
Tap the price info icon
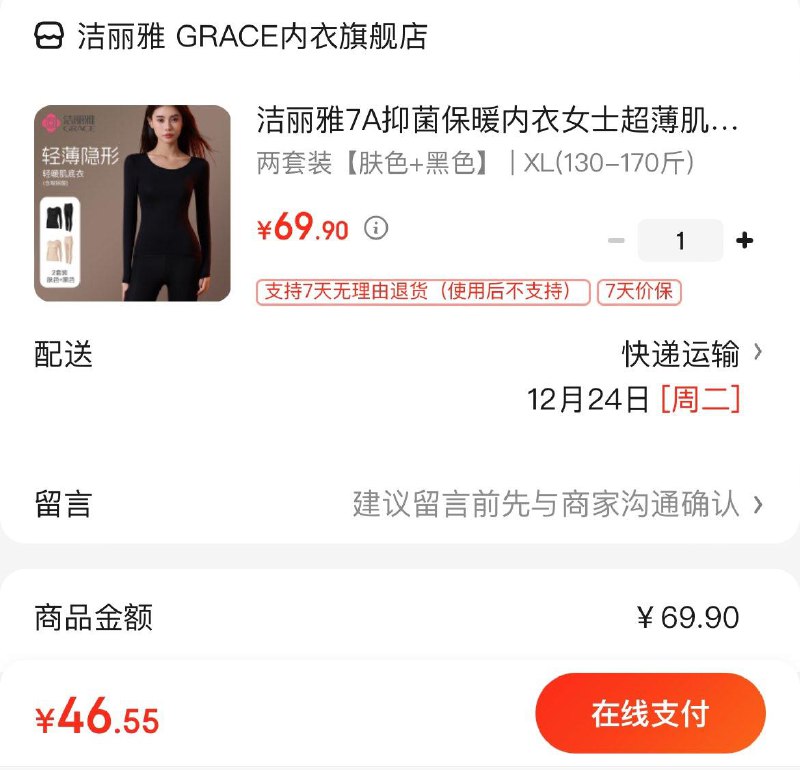376,228
